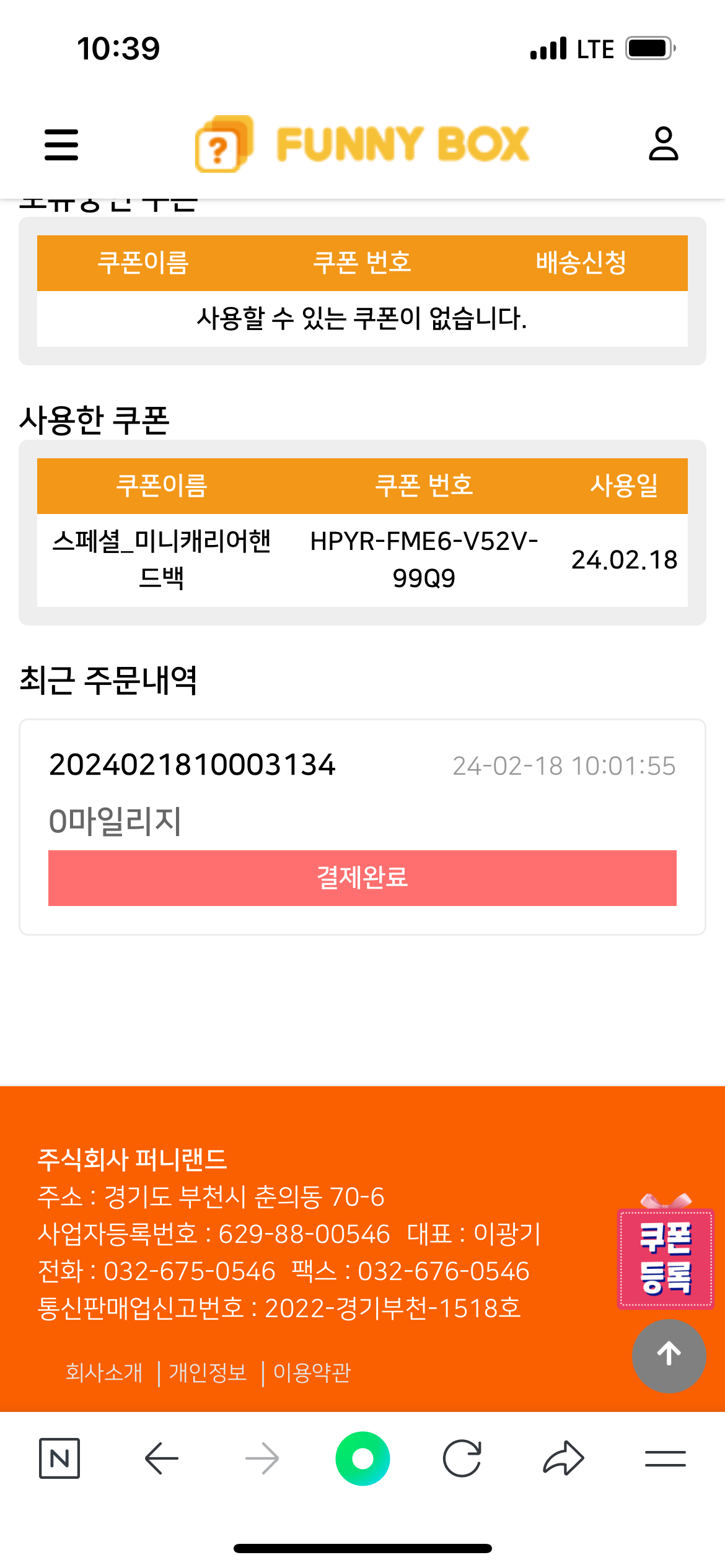Screen dimensions: 725x1568
Task: Open the hamburger menu
Action: 61,144
